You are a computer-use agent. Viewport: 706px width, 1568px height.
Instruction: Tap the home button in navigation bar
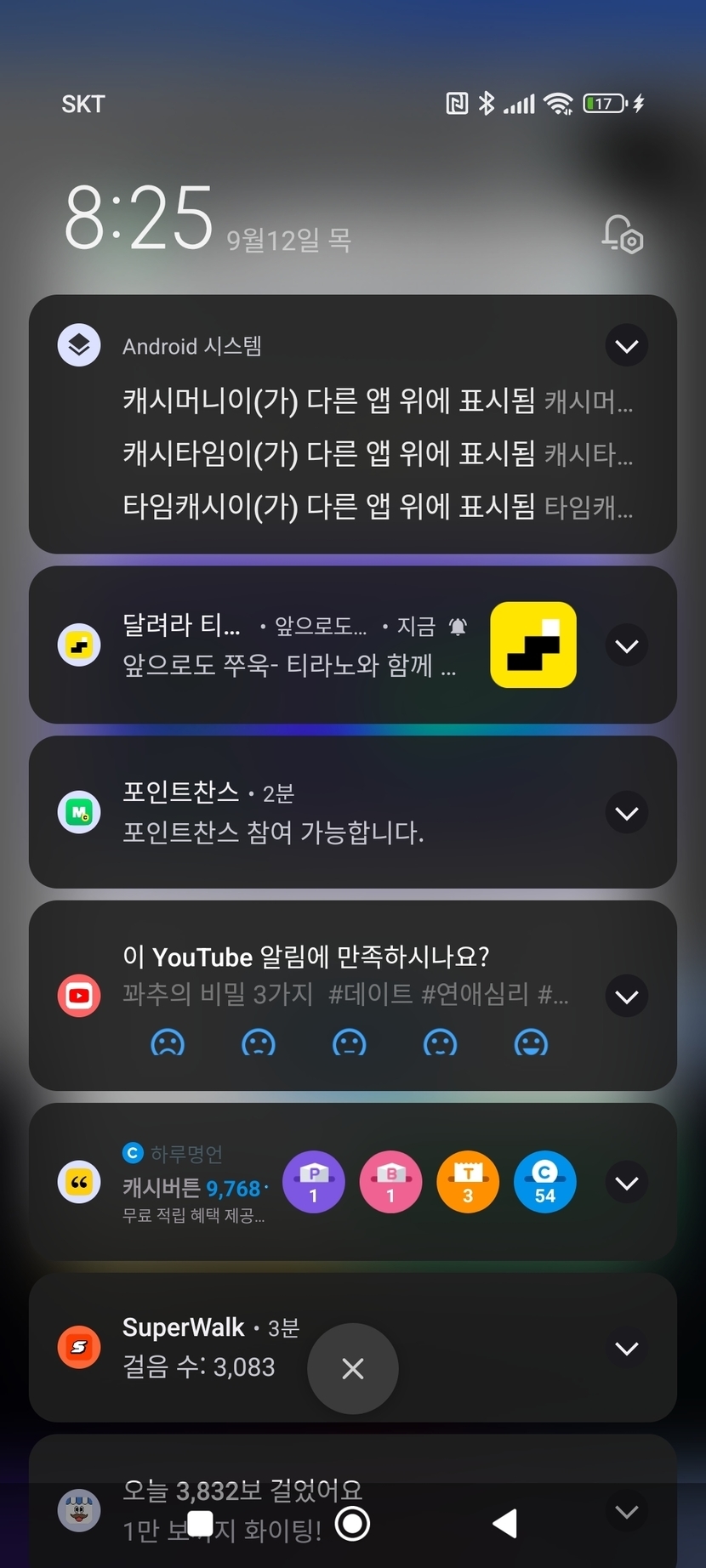353,1523
